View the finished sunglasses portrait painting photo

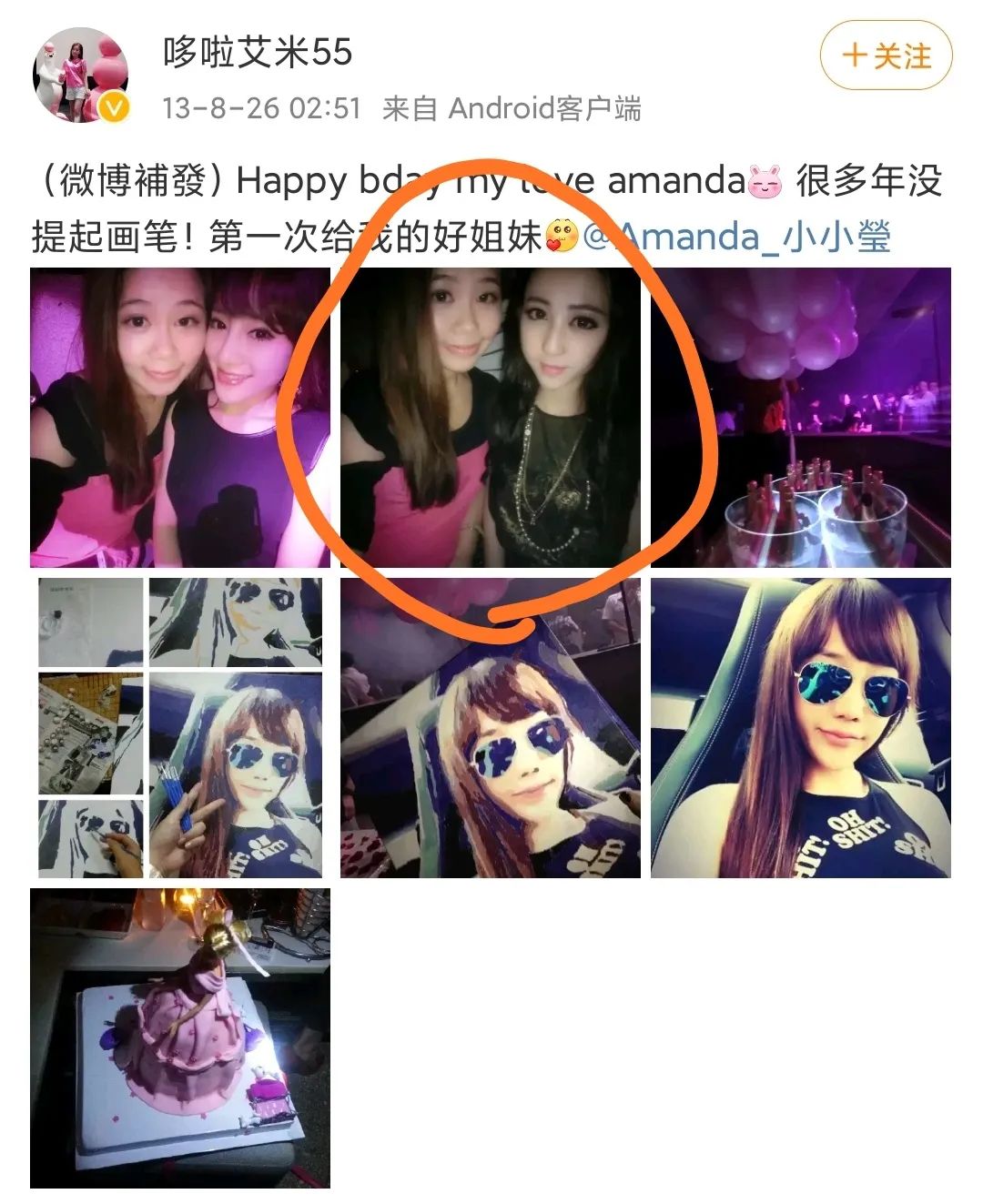click(491, 728)
